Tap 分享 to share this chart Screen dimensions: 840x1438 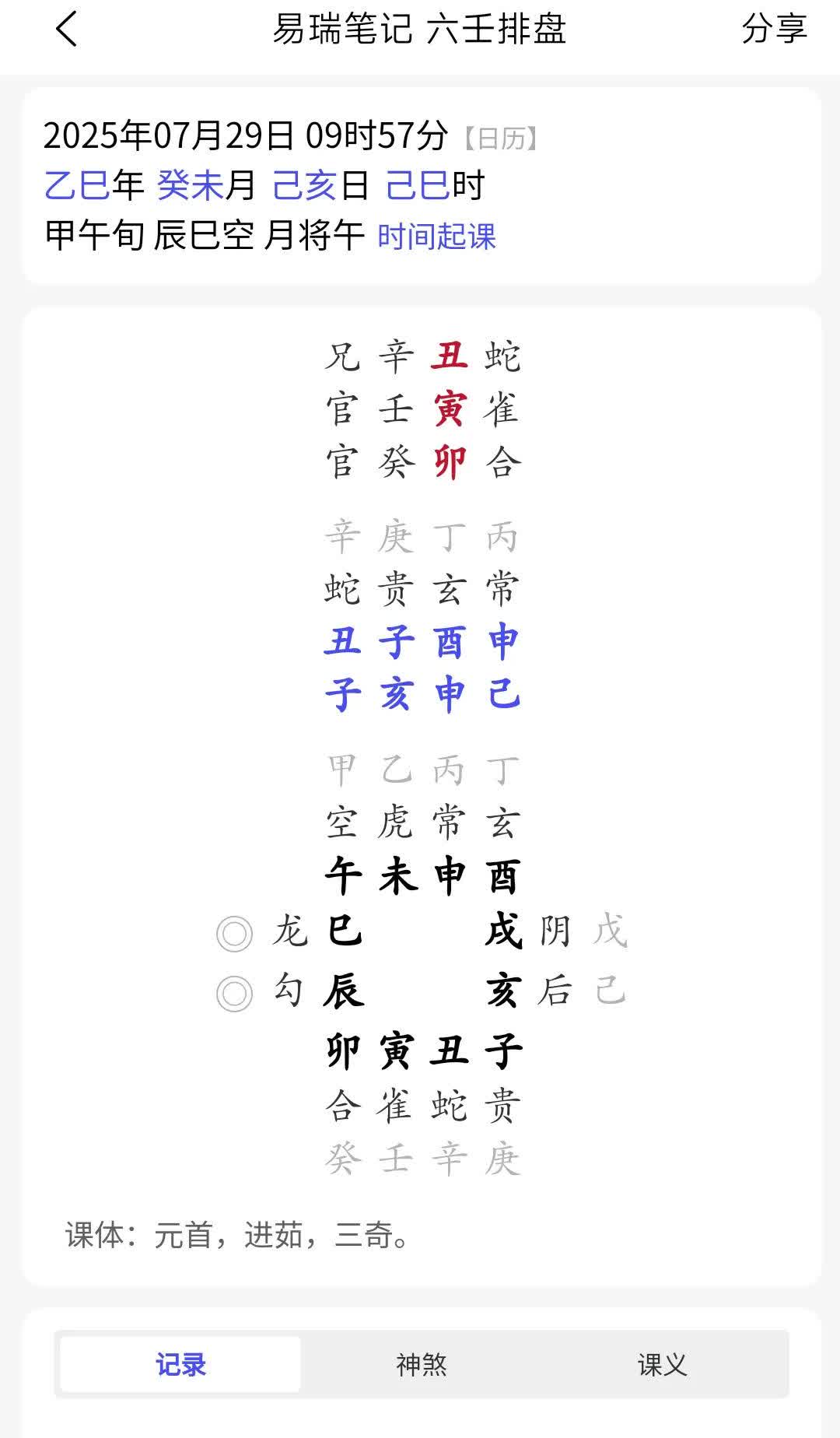pos(774,29)
